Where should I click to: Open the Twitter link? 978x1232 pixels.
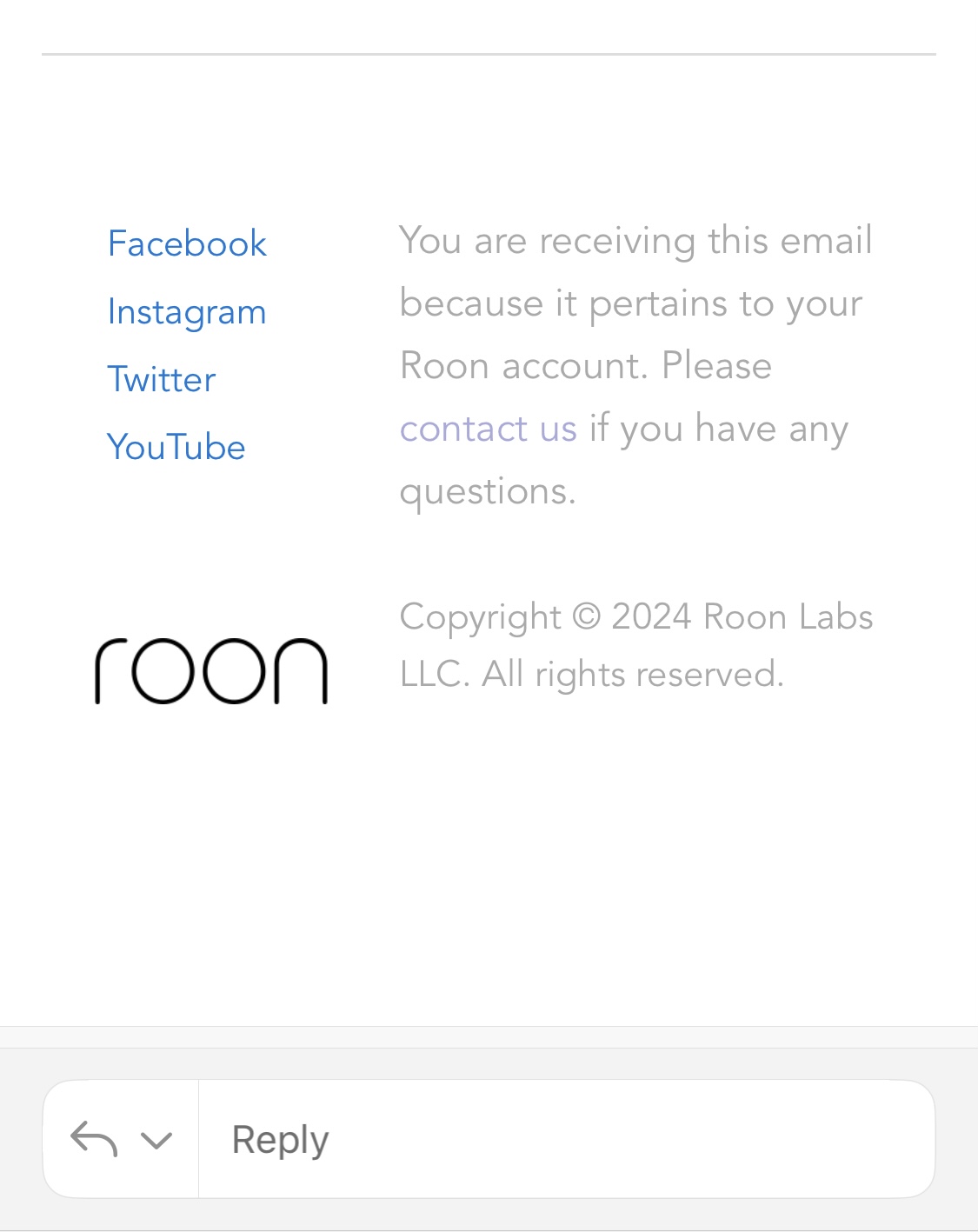(161, 379)
